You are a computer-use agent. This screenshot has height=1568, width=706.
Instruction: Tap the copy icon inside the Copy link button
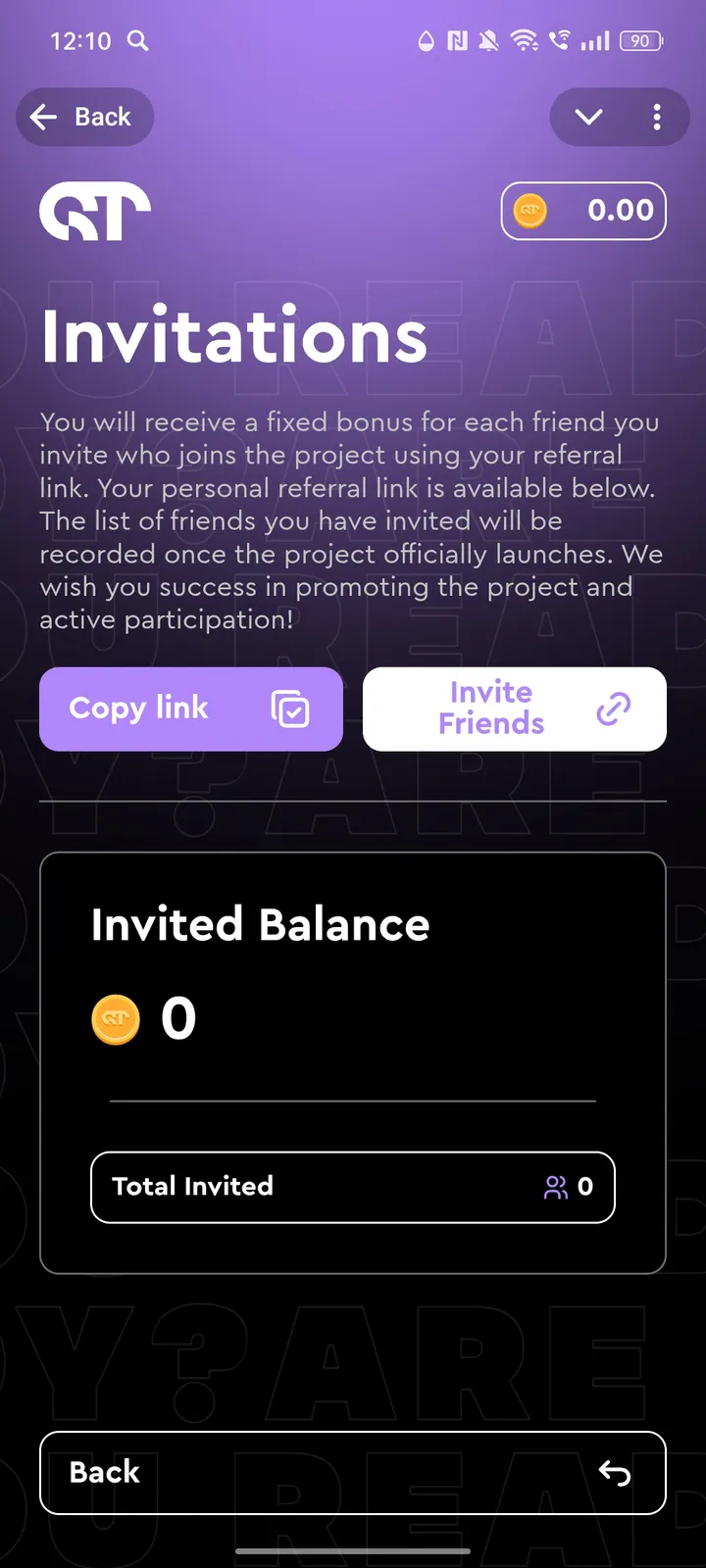(292, 709)
